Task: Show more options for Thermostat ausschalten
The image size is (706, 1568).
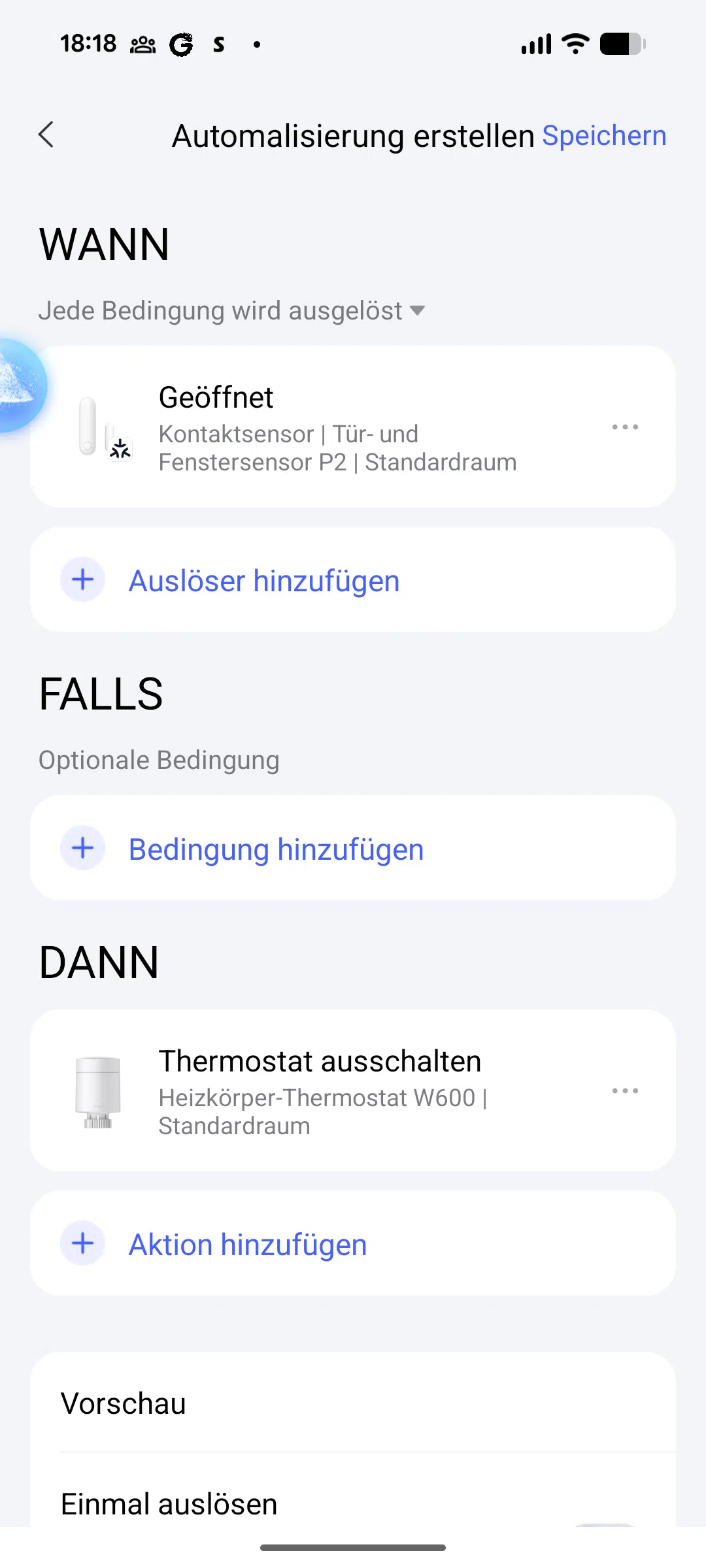Action: pyautogui.click(x=625, y=1091)
